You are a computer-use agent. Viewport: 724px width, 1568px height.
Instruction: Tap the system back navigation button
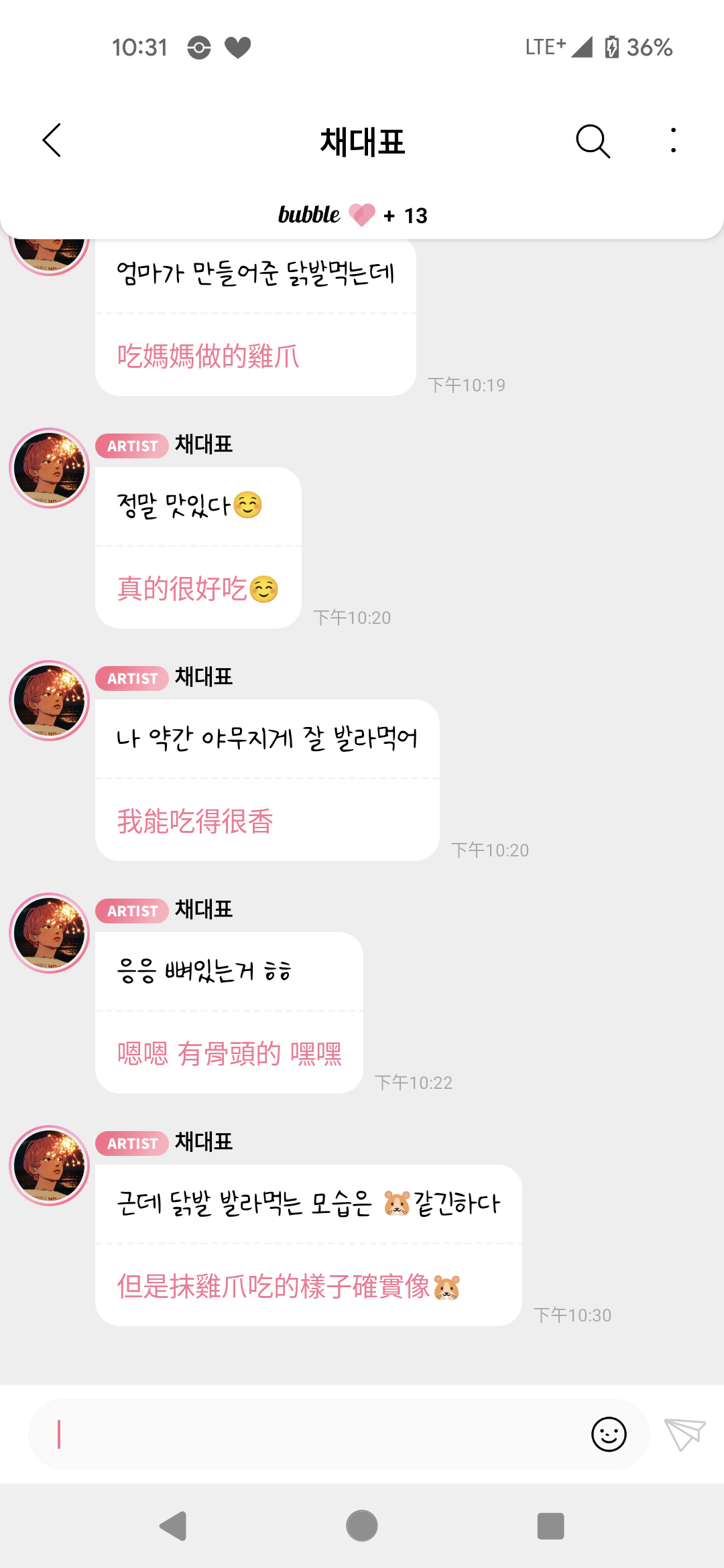point(174,1526)
